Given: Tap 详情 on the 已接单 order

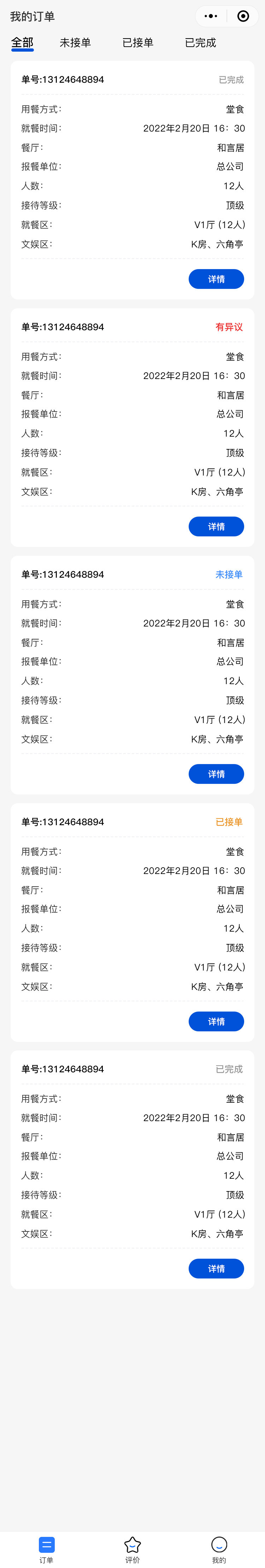Looking at the screenshot, I should (216, 1021).
